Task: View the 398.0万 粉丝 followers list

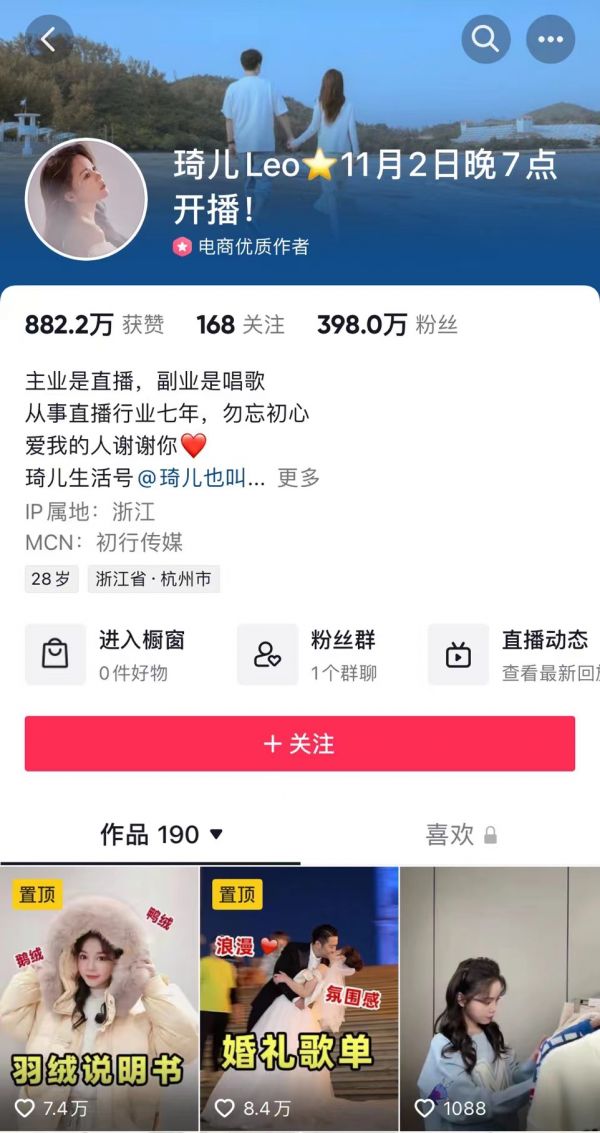Action: (386, 325)
